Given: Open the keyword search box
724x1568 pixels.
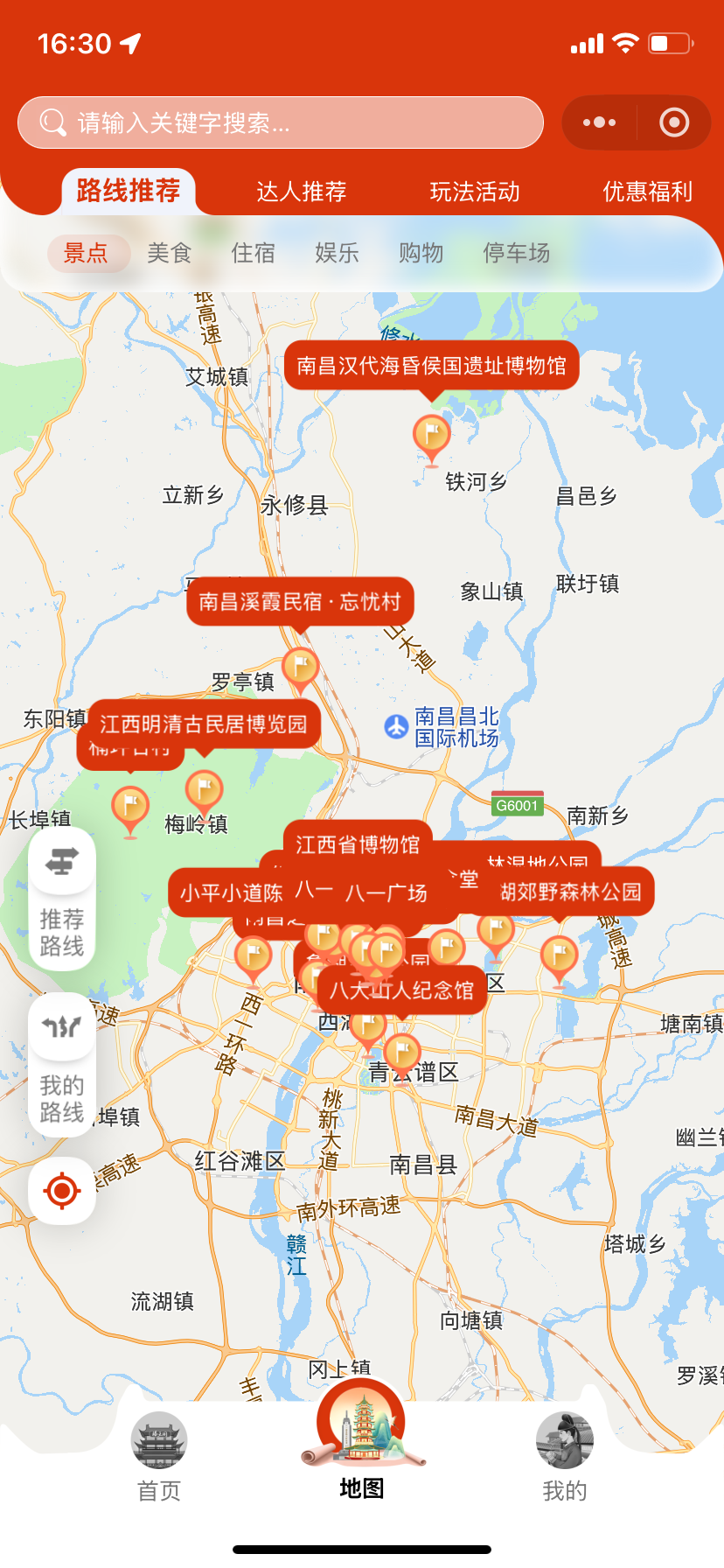Looking at the screenshot, I should (x=280, y=122).
